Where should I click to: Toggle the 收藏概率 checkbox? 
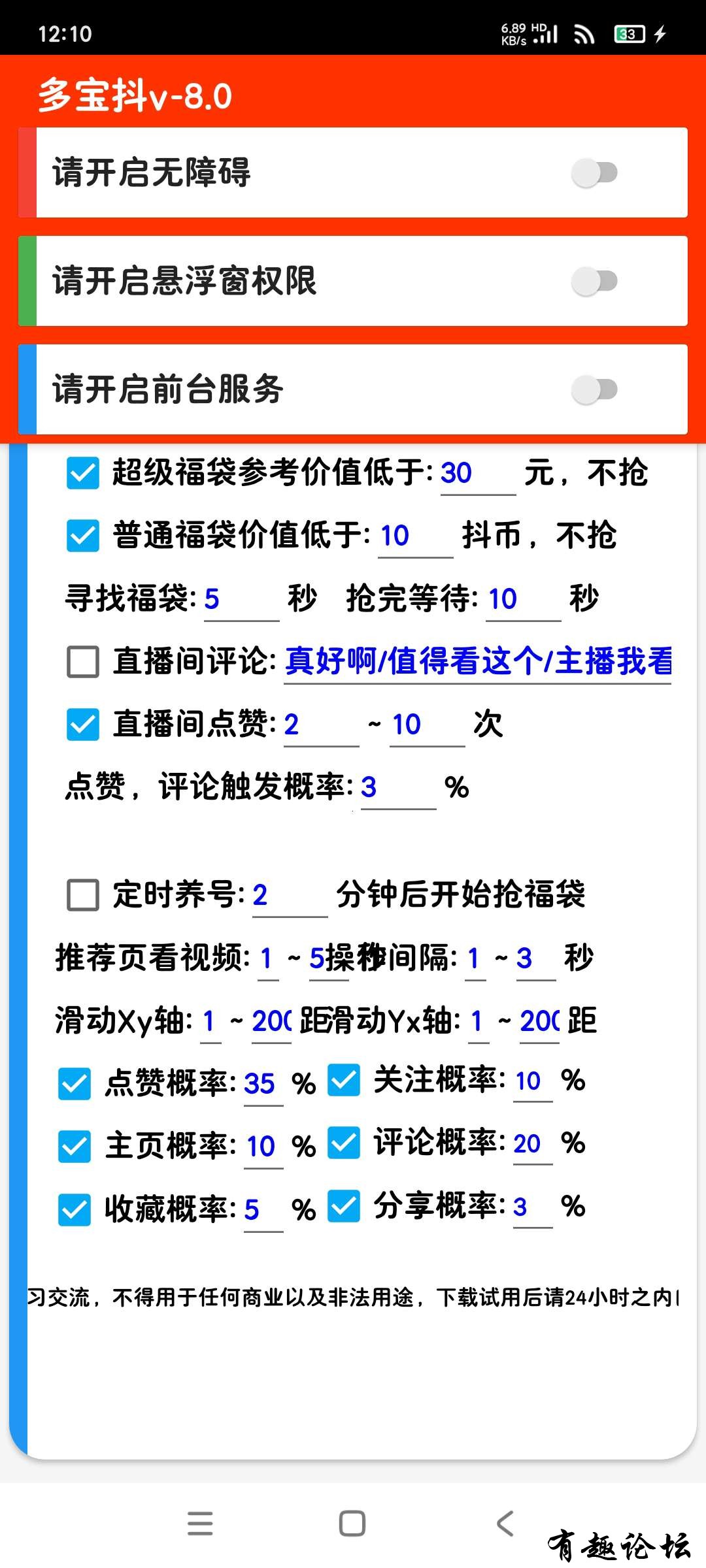click(x=75, y=1209)
